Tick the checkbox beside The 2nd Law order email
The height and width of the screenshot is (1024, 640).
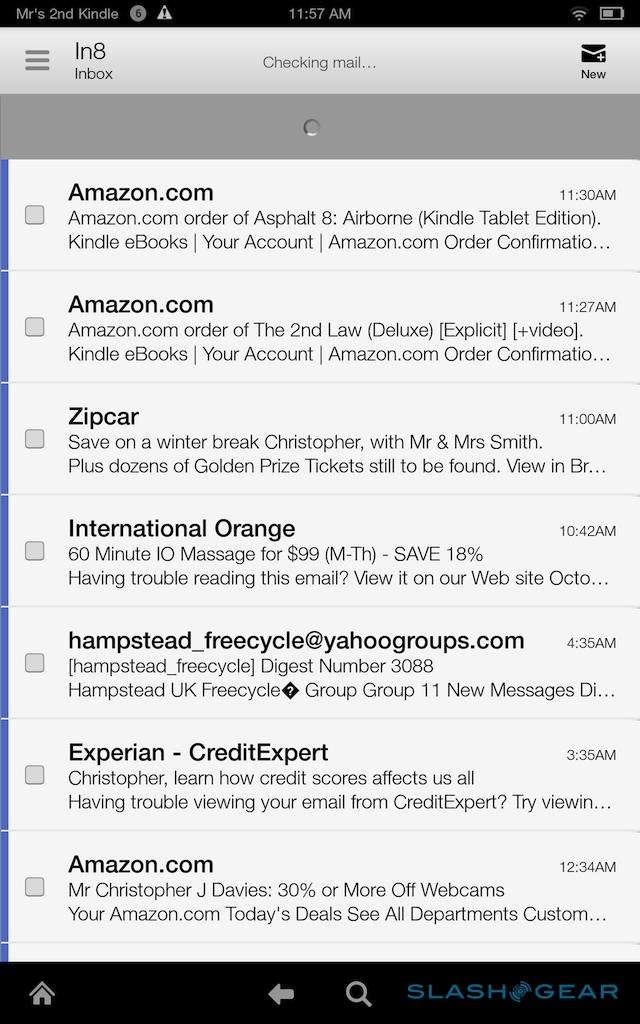(x=35, y=327)
